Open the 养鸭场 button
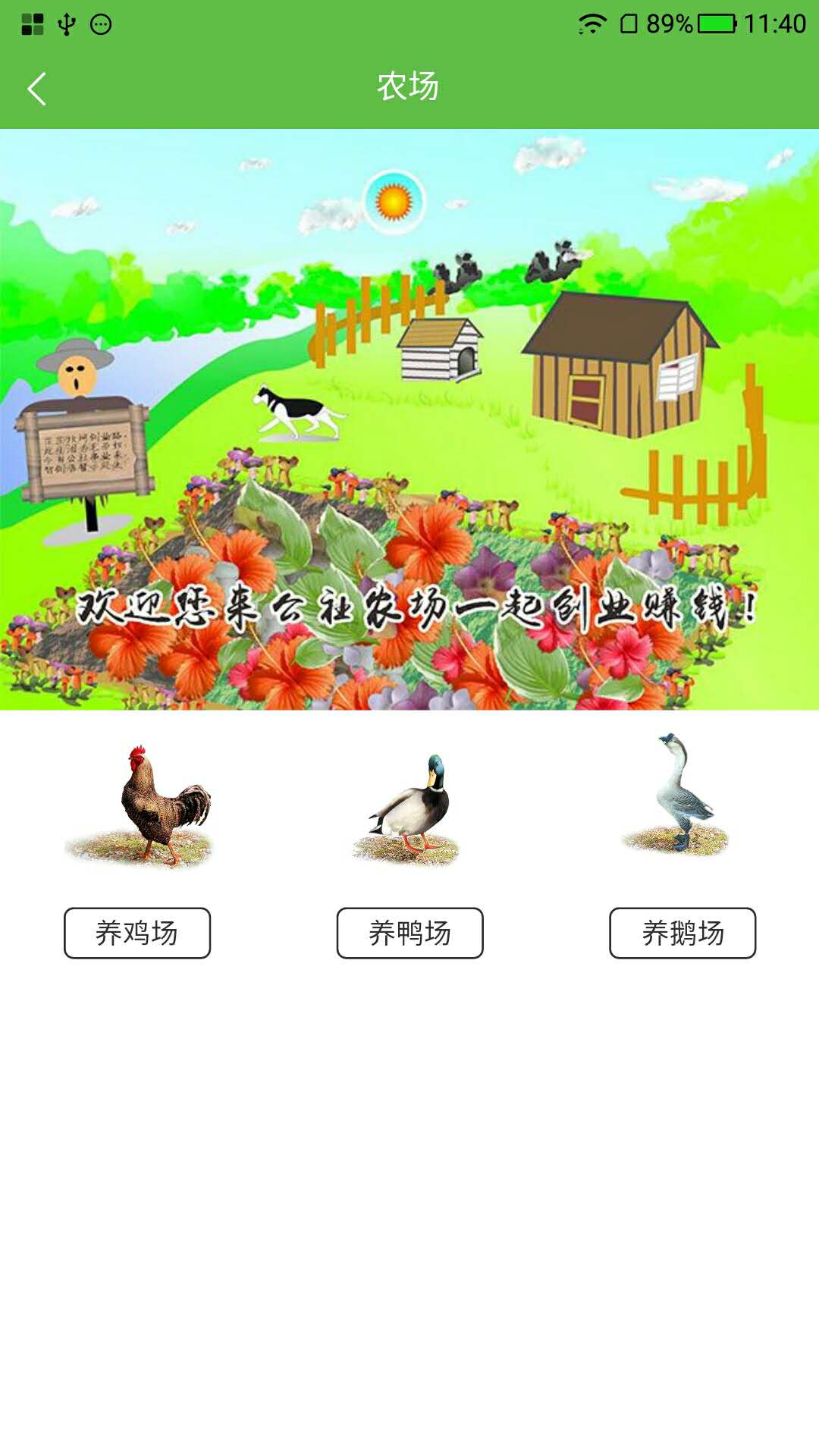This screenshot has width=819, height=1456. pos(409,933)
